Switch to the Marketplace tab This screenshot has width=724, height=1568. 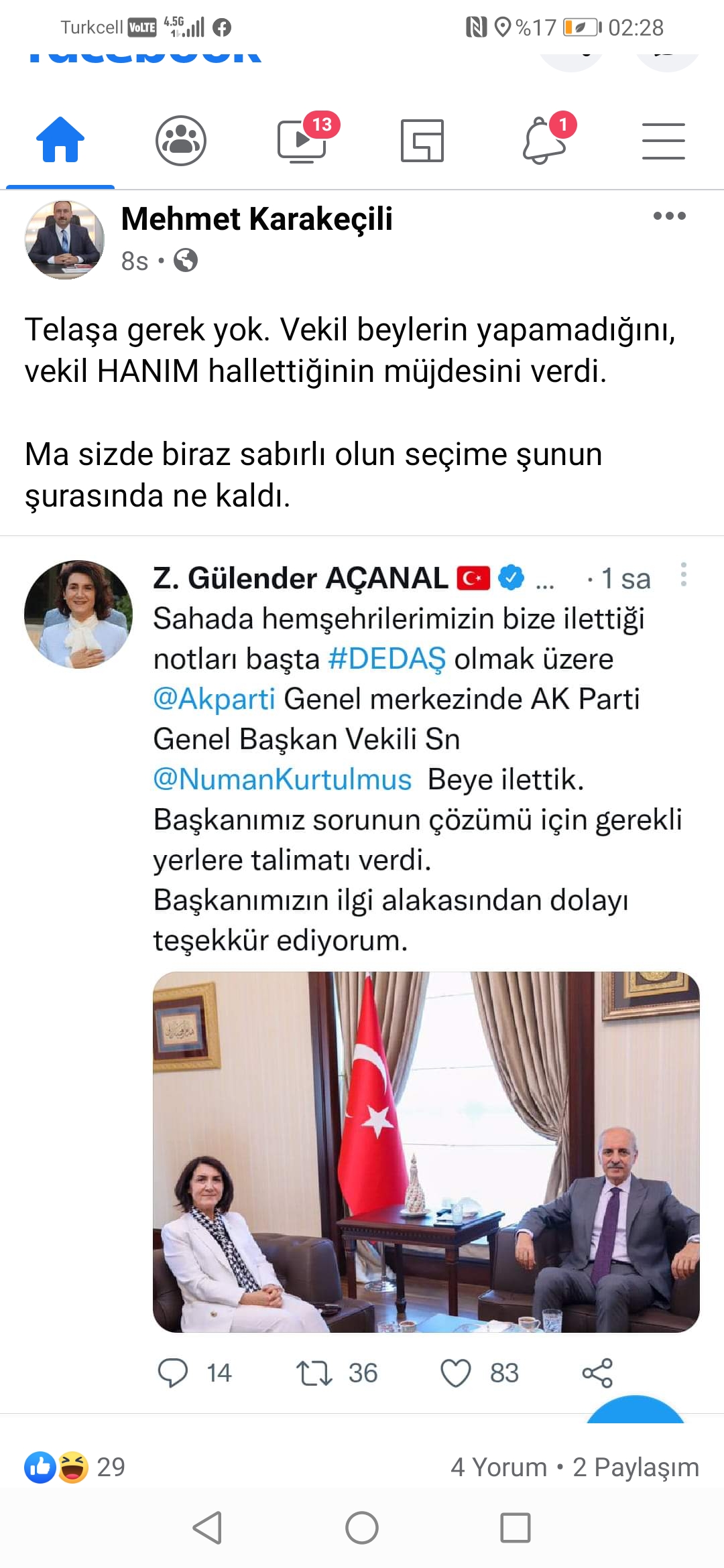pos(422,141)
